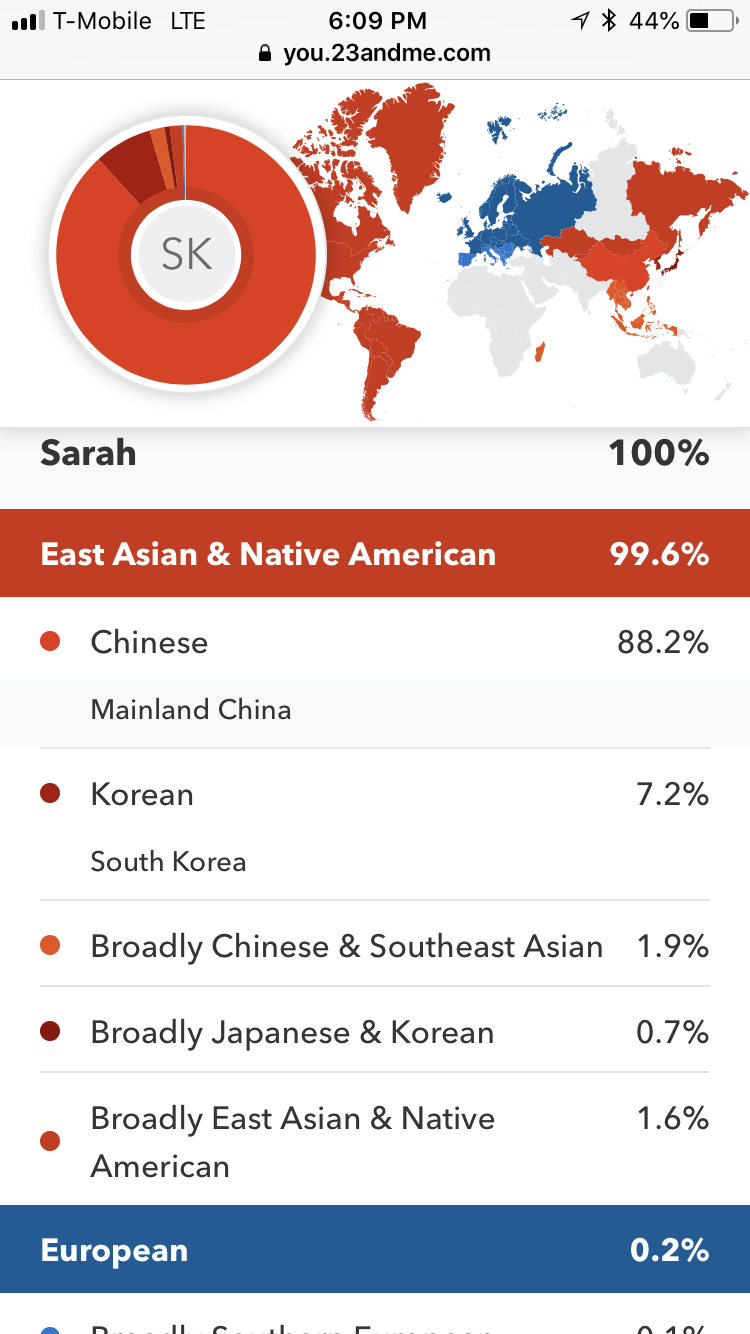The image size is (750, 1334).
Task: Tap the East Asian & Native American header
Action: [375, 554]
